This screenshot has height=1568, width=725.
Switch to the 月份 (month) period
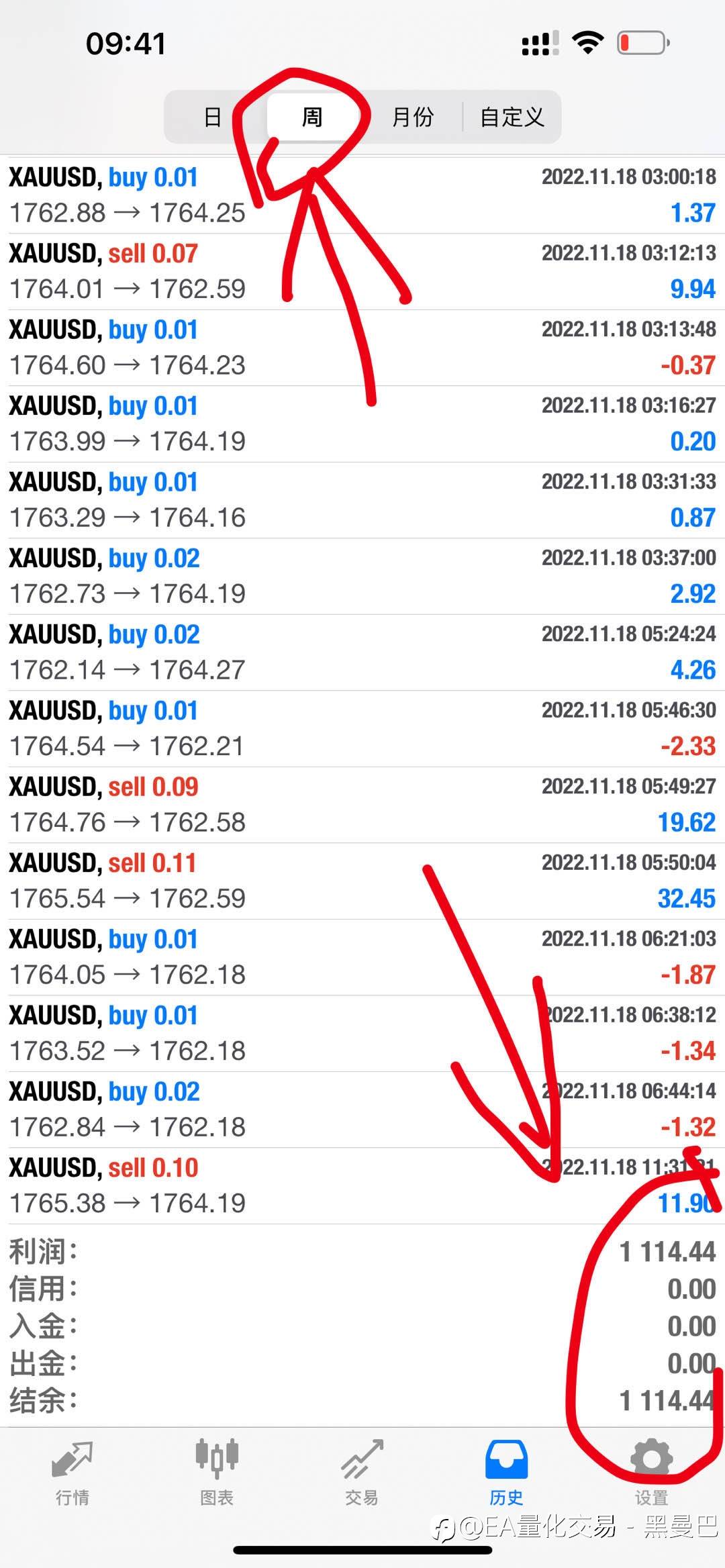412,117
